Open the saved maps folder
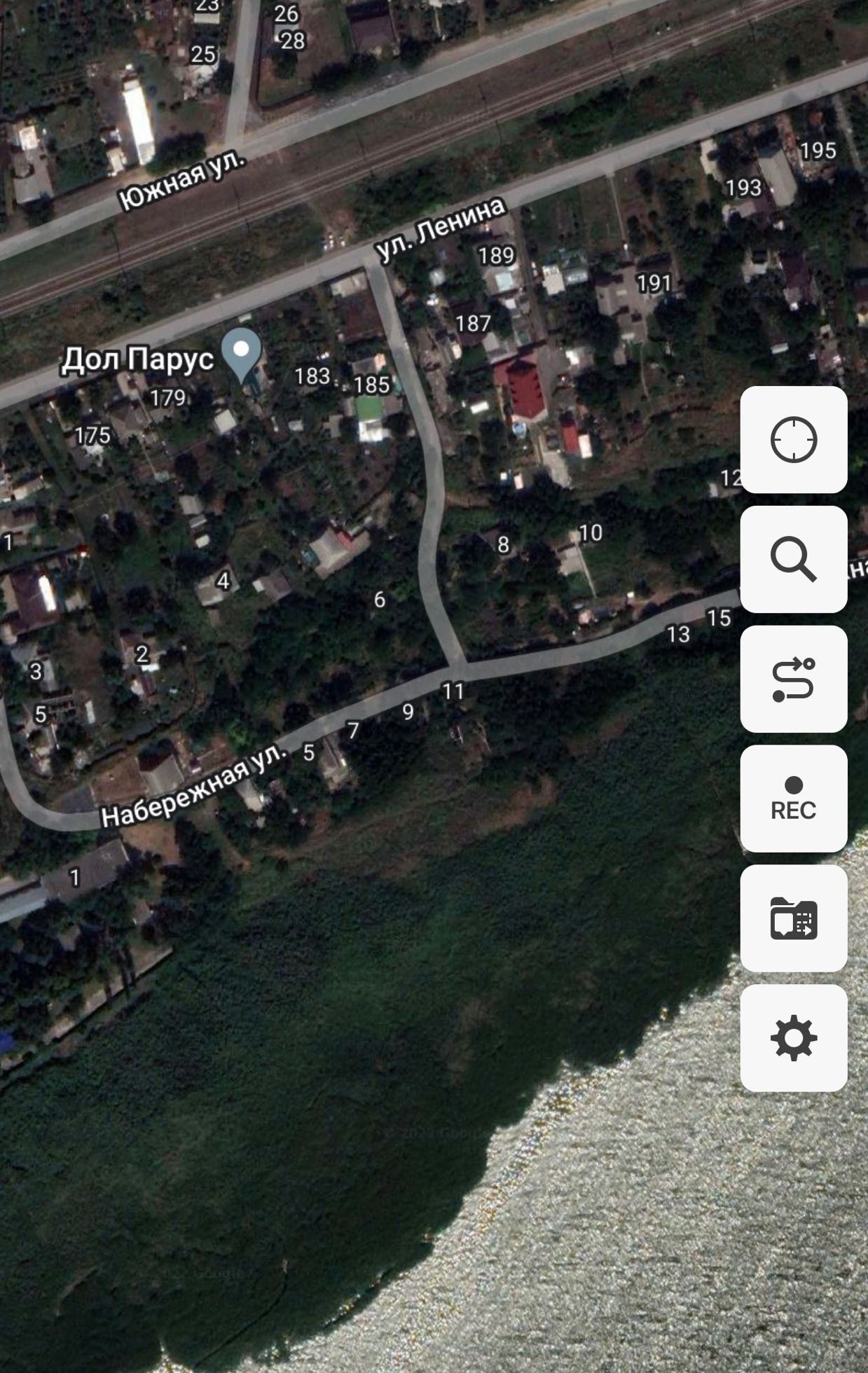868x1373 pixels. (x=793, y=918)
